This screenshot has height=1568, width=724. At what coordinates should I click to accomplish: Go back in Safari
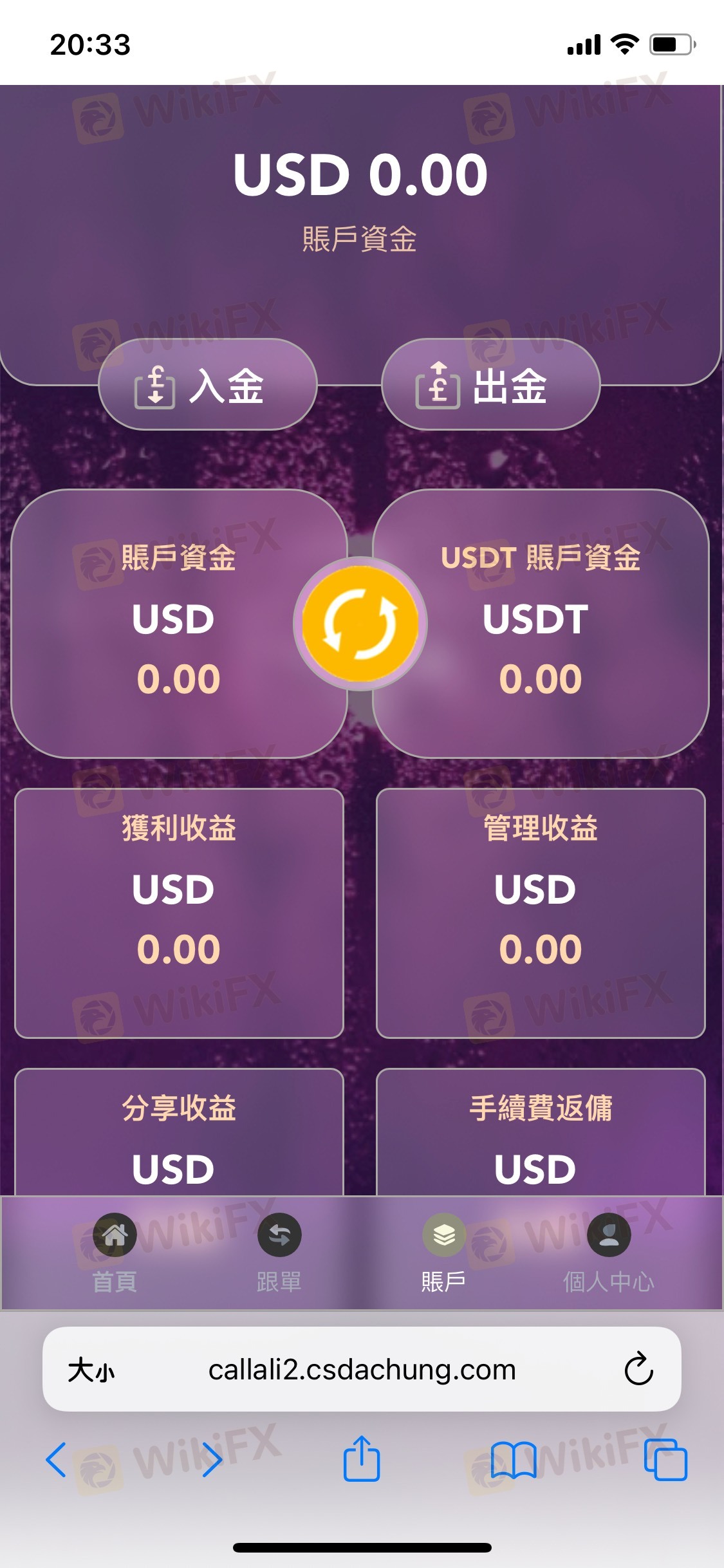click(56, 1459)
